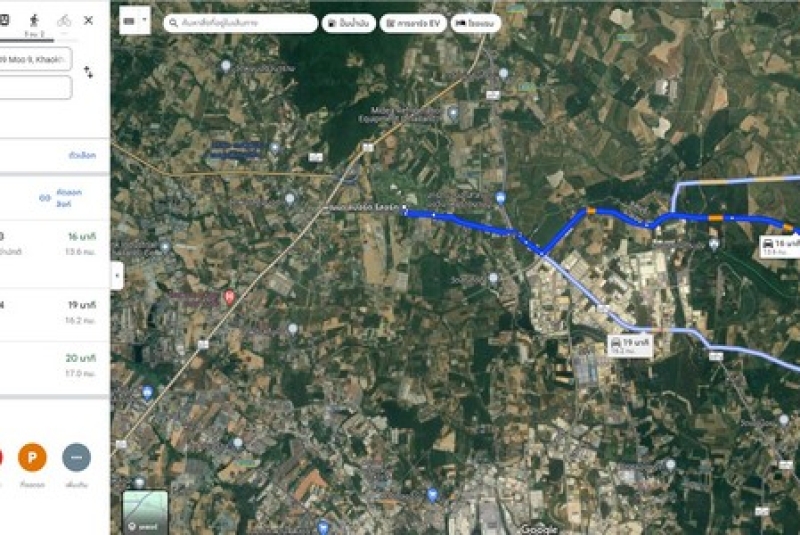Open more nearby categories button
Image resolution: width=800 pixels, height=535 pixels.
[x=76, y=458]
